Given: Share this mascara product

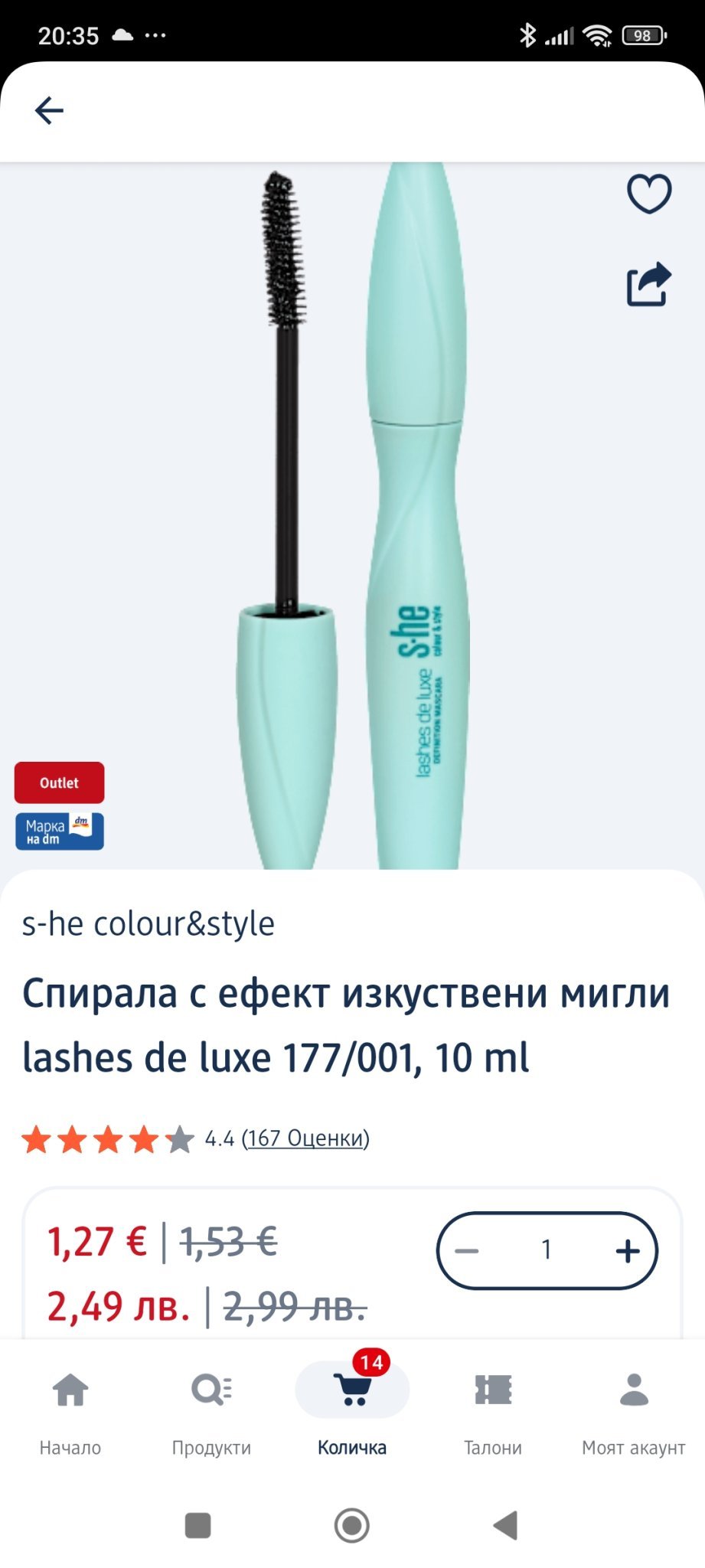Looking at the screenshot, I should click(649, 285).
